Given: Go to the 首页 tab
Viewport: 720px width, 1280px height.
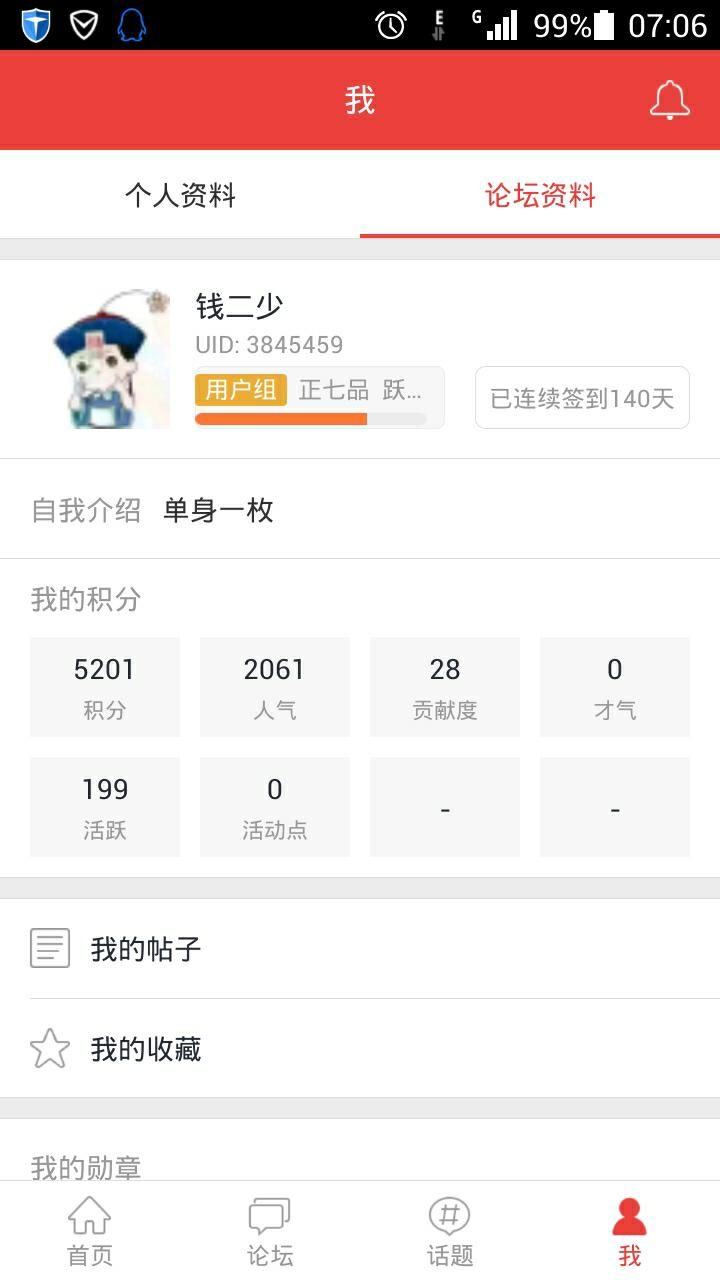Looking at the screenshot, I should click(90, 1231).
